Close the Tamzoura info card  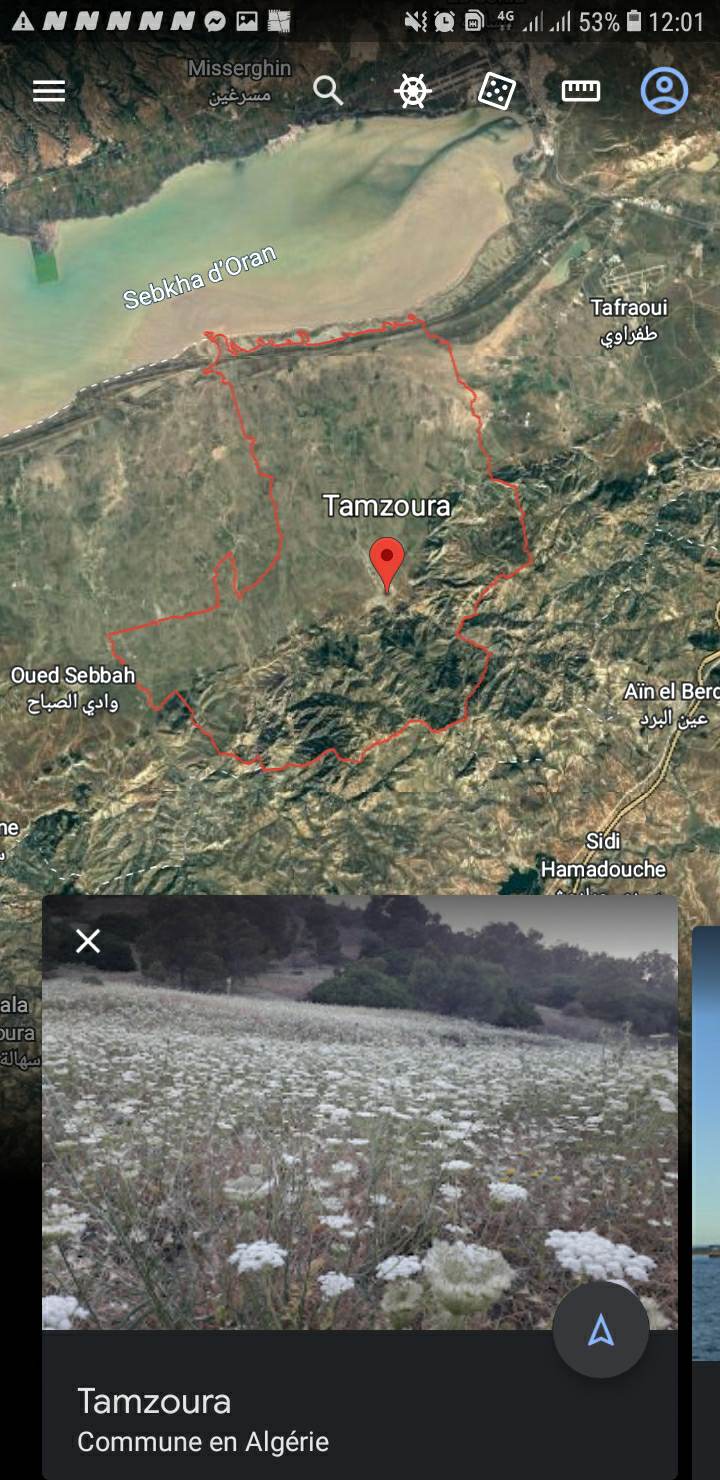click(88, 941)
